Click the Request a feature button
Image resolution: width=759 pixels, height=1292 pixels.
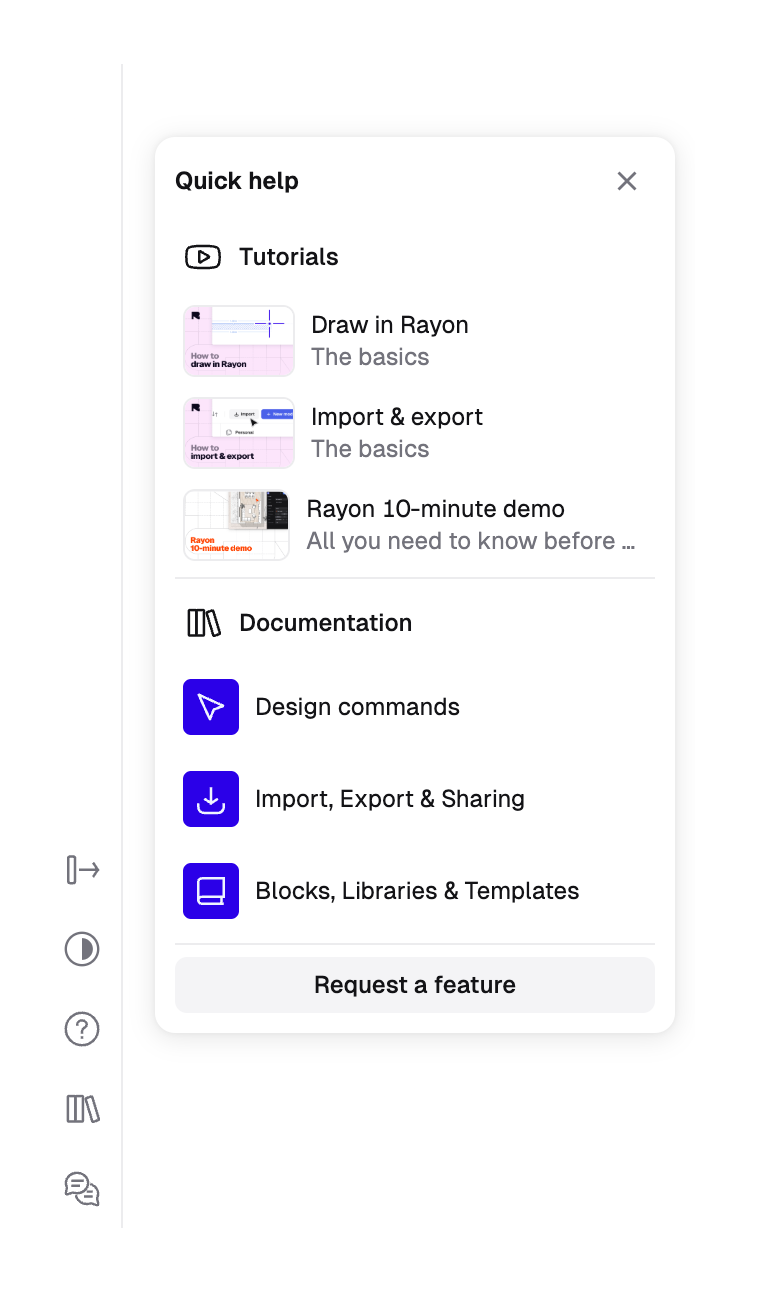(x=414, y=985)
